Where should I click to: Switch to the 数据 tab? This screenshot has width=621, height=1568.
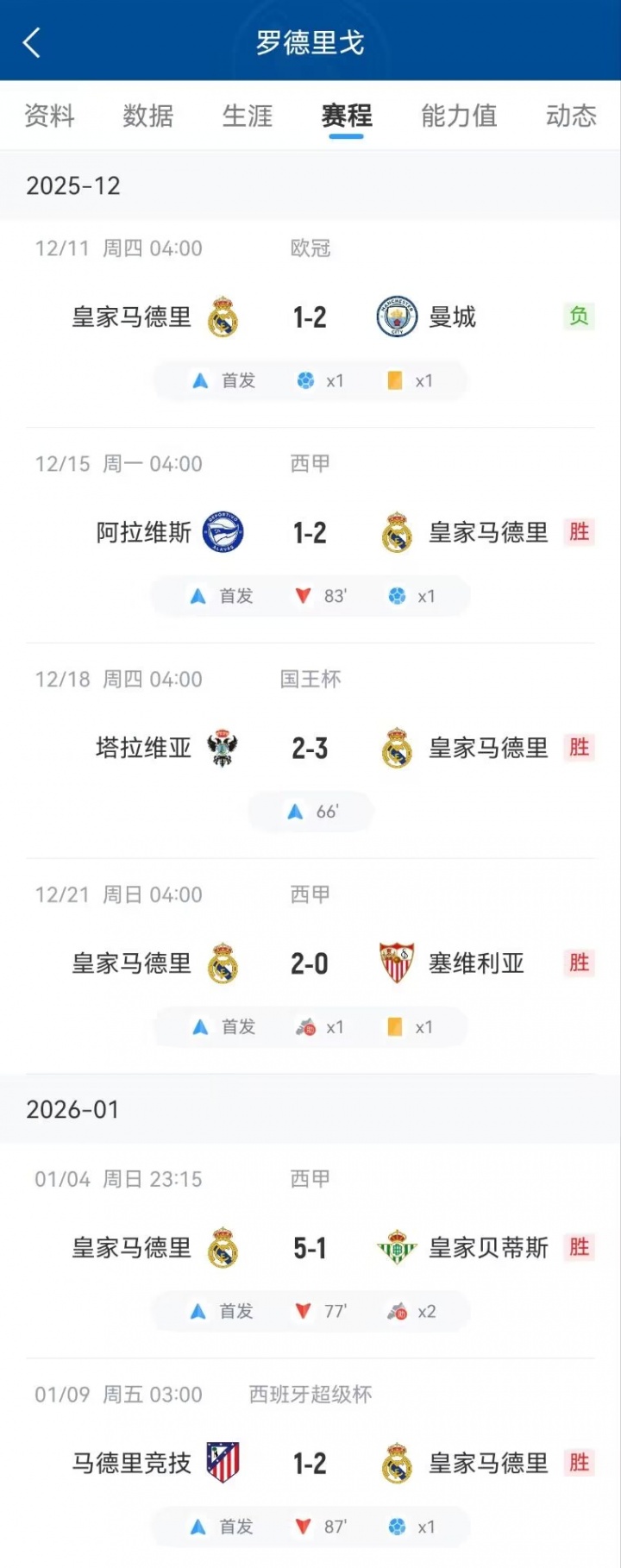148,116
